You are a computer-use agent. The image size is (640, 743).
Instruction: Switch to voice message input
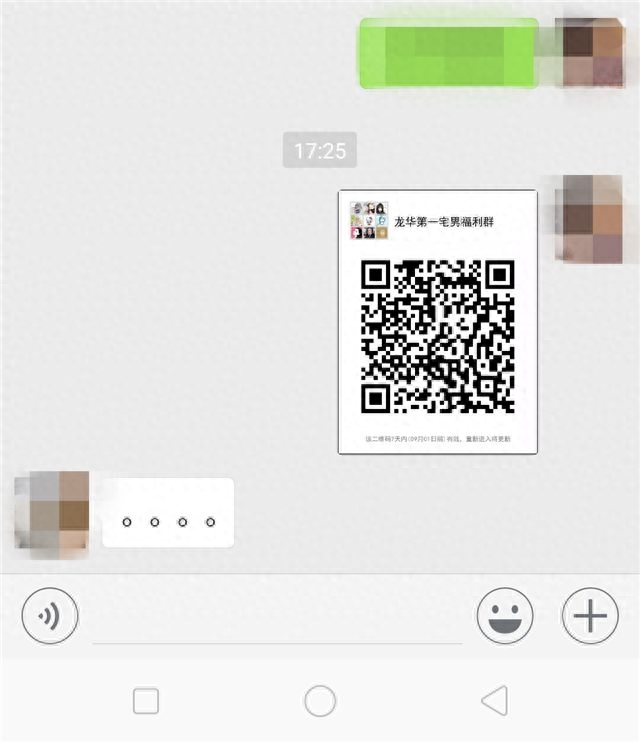[50, 616]
